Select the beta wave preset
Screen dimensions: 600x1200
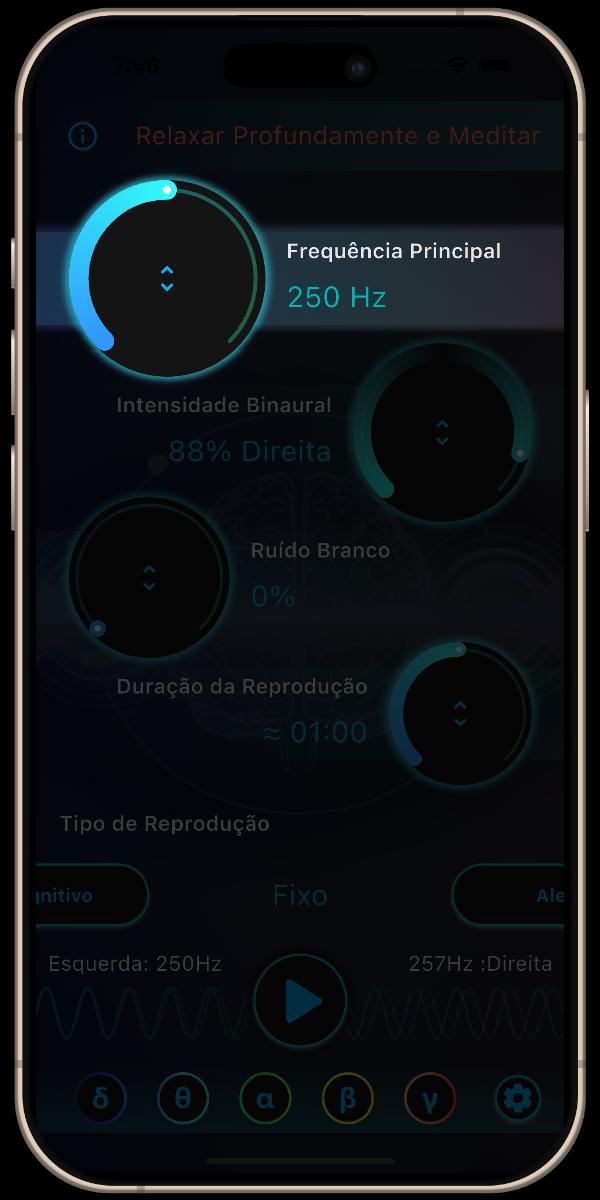click(347, 1099)
